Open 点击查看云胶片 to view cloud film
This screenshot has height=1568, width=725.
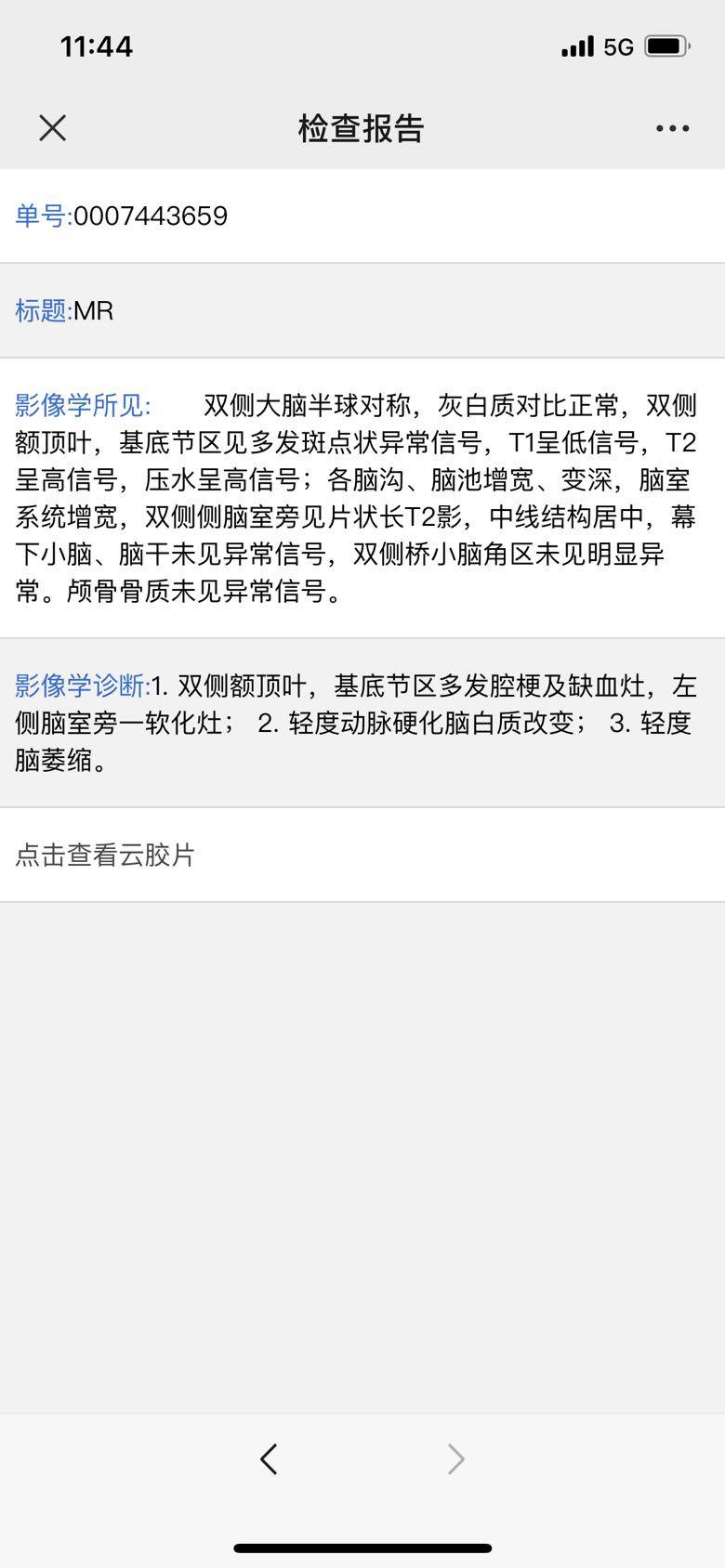point(105,855)
